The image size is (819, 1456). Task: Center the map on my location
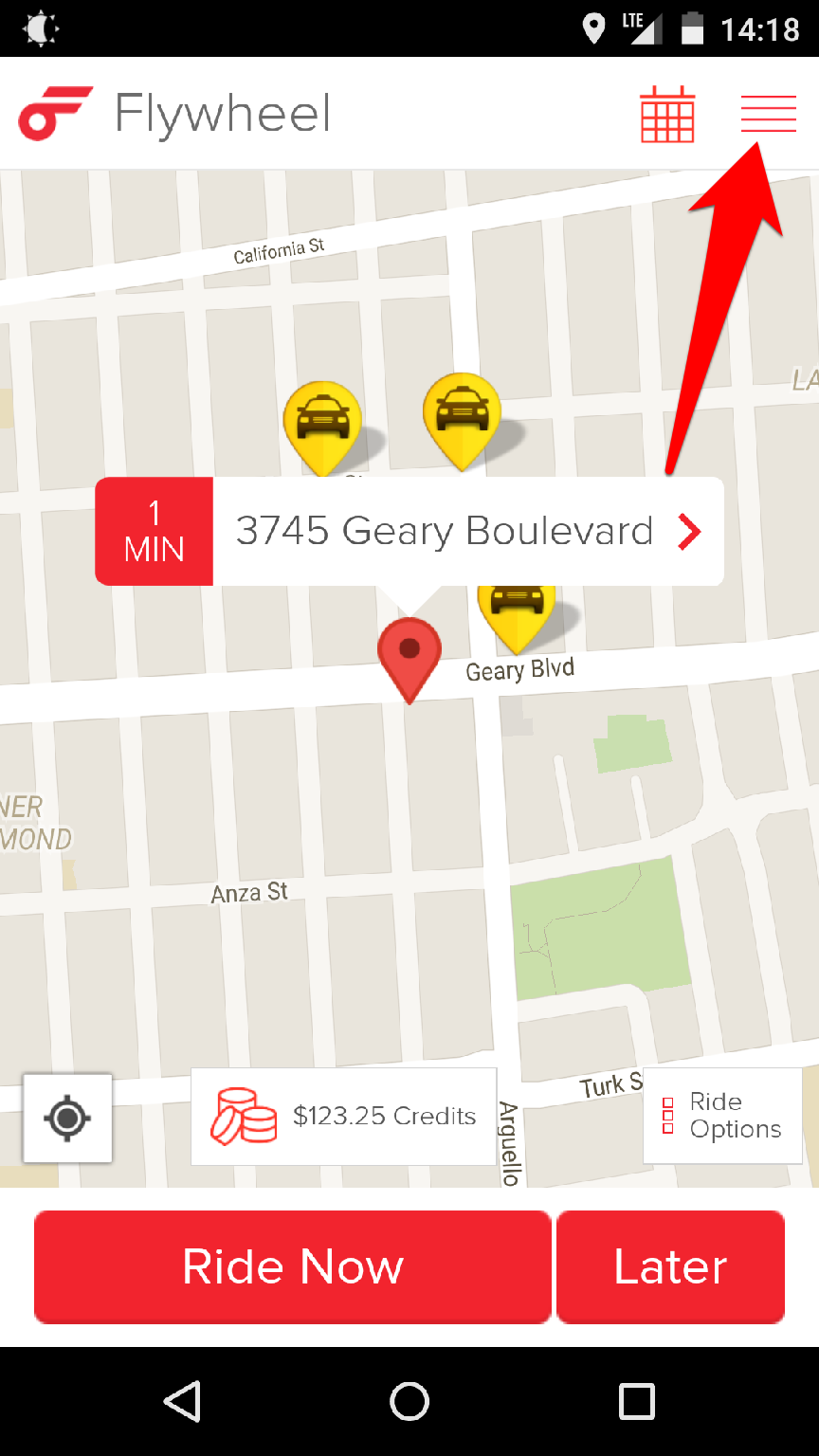tap(67, 1118)
